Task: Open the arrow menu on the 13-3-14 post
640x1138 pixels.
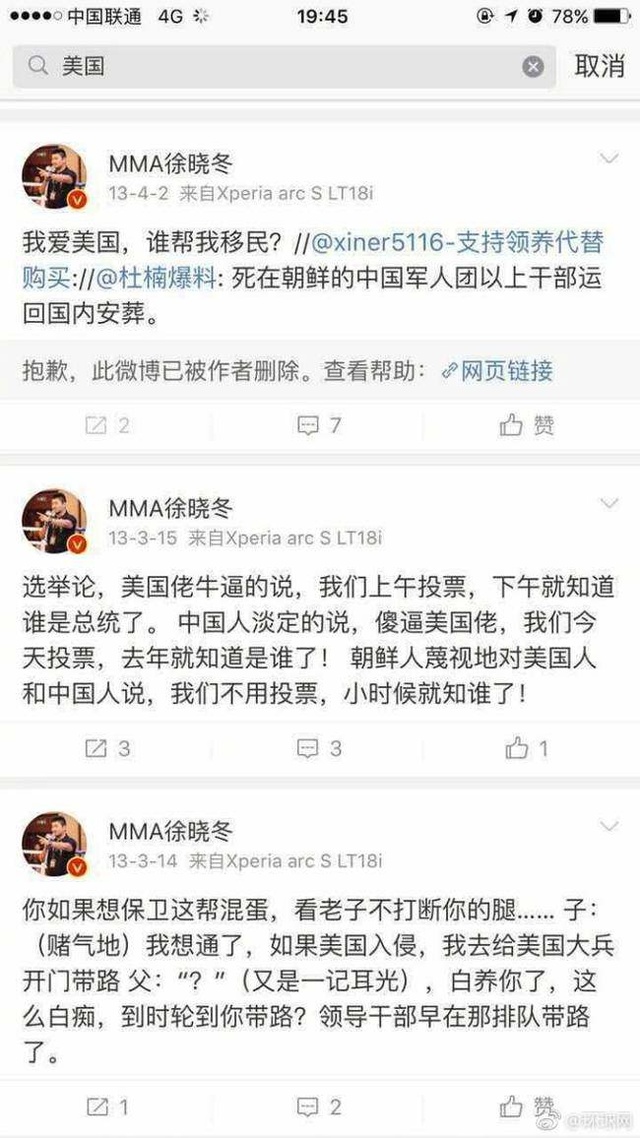Action: pyautogui.click(x=607, y=826)
